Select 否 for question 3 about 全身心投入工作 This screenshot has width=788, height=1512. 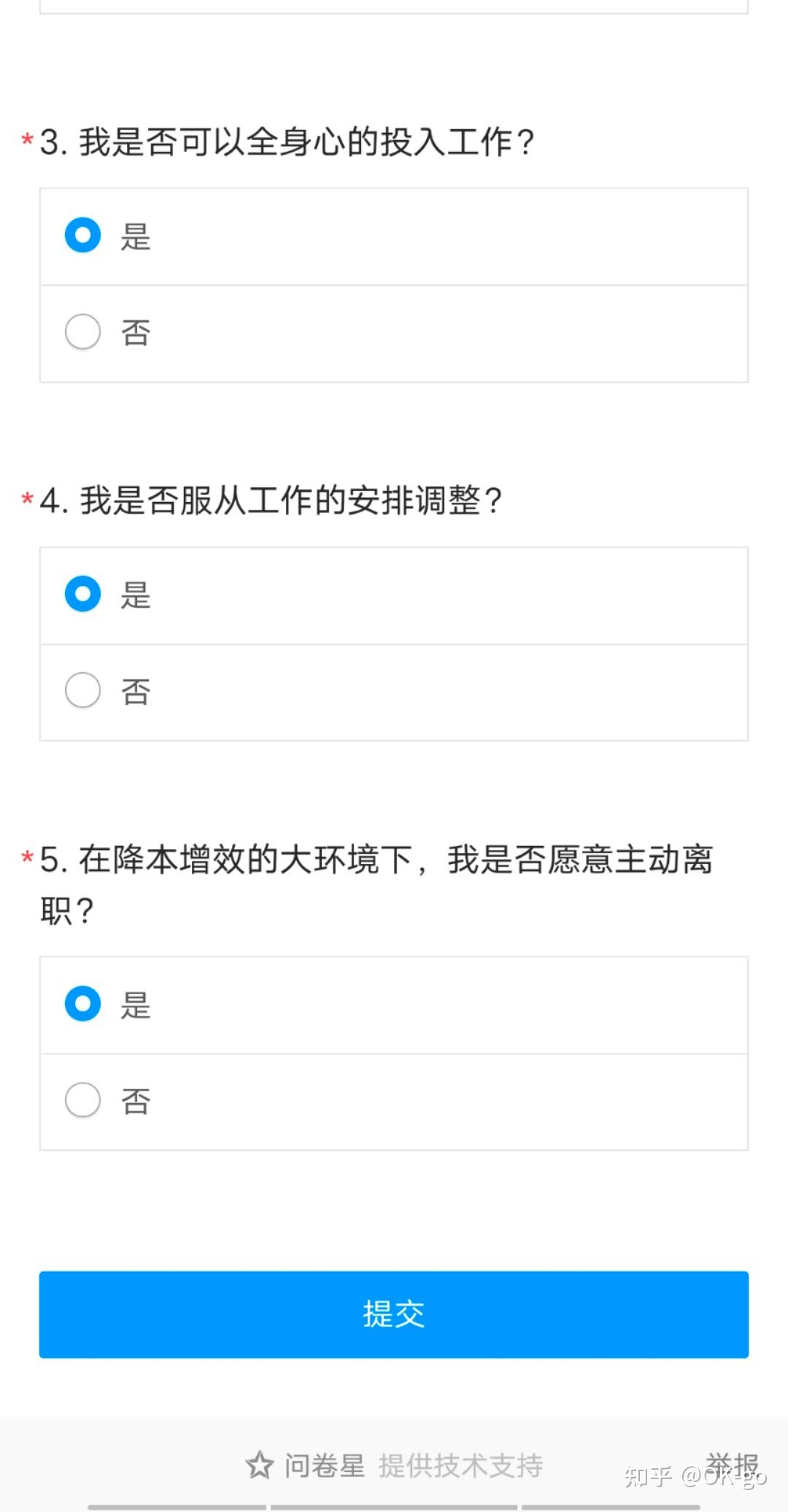pyautogui.click(x=394, y=333)
